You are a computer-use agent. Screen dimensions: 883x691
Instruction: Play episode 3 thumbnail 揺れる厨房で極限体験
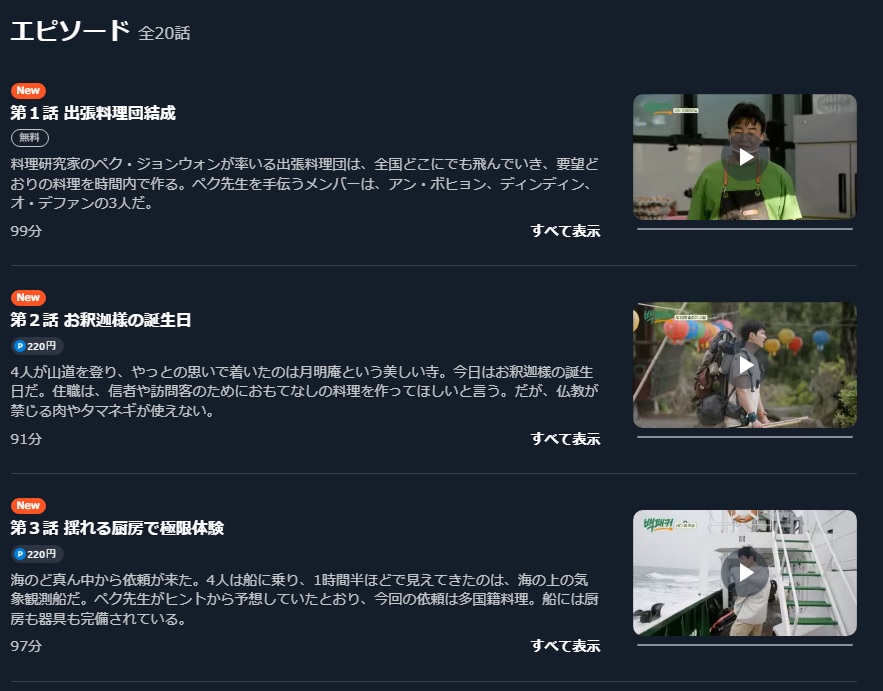(x=745, y=573)
